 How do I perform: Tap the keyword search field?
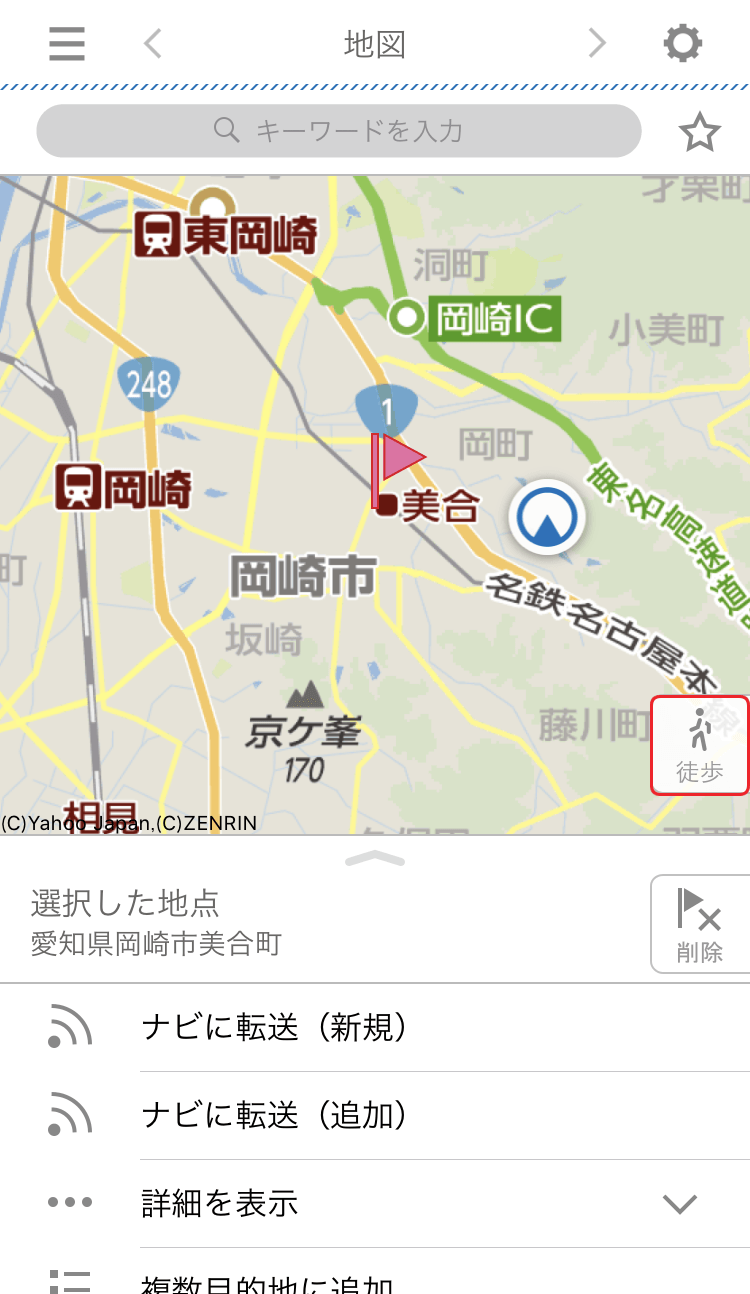tap(339, 131)
